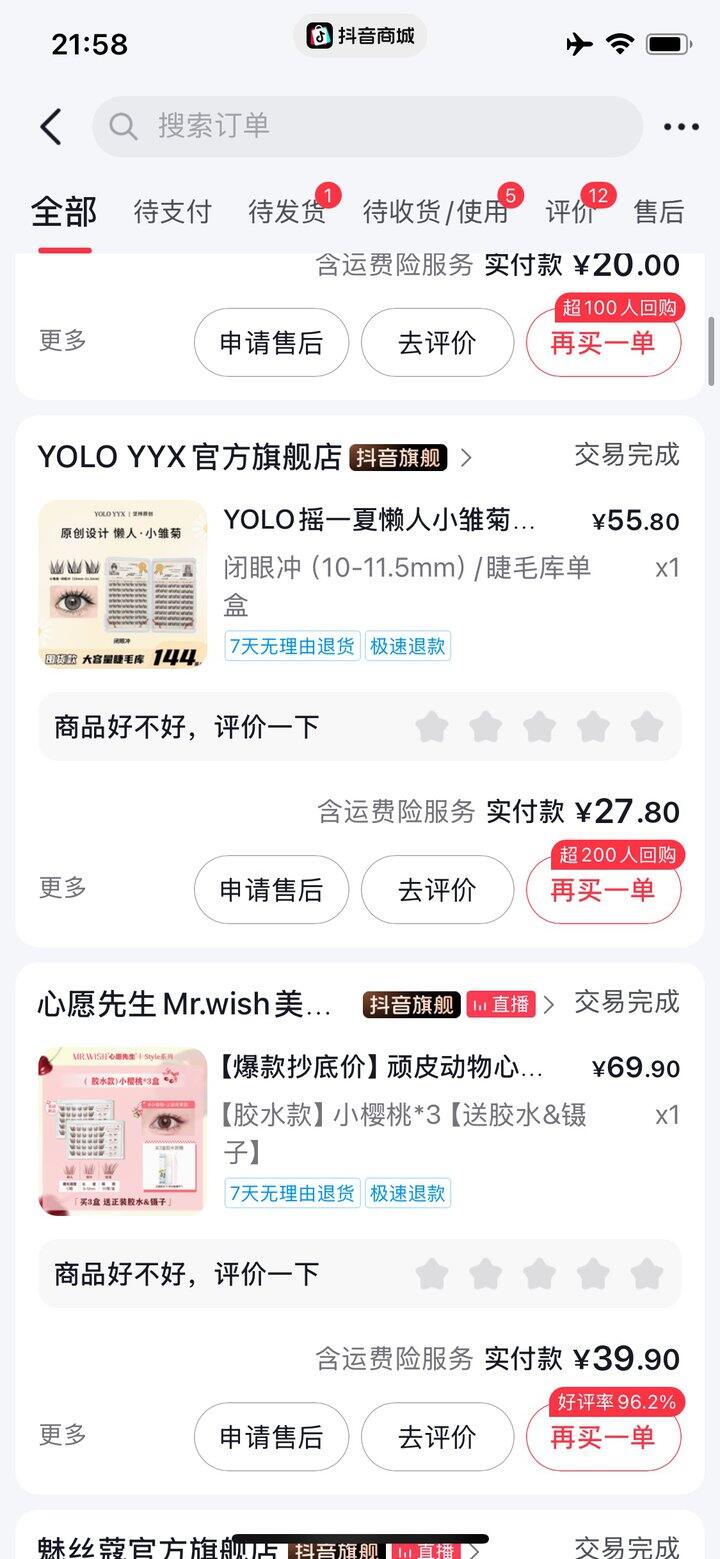720x1559 pixels.
Task: Switch to the 待支付 tab
Action: coord(172,212)
